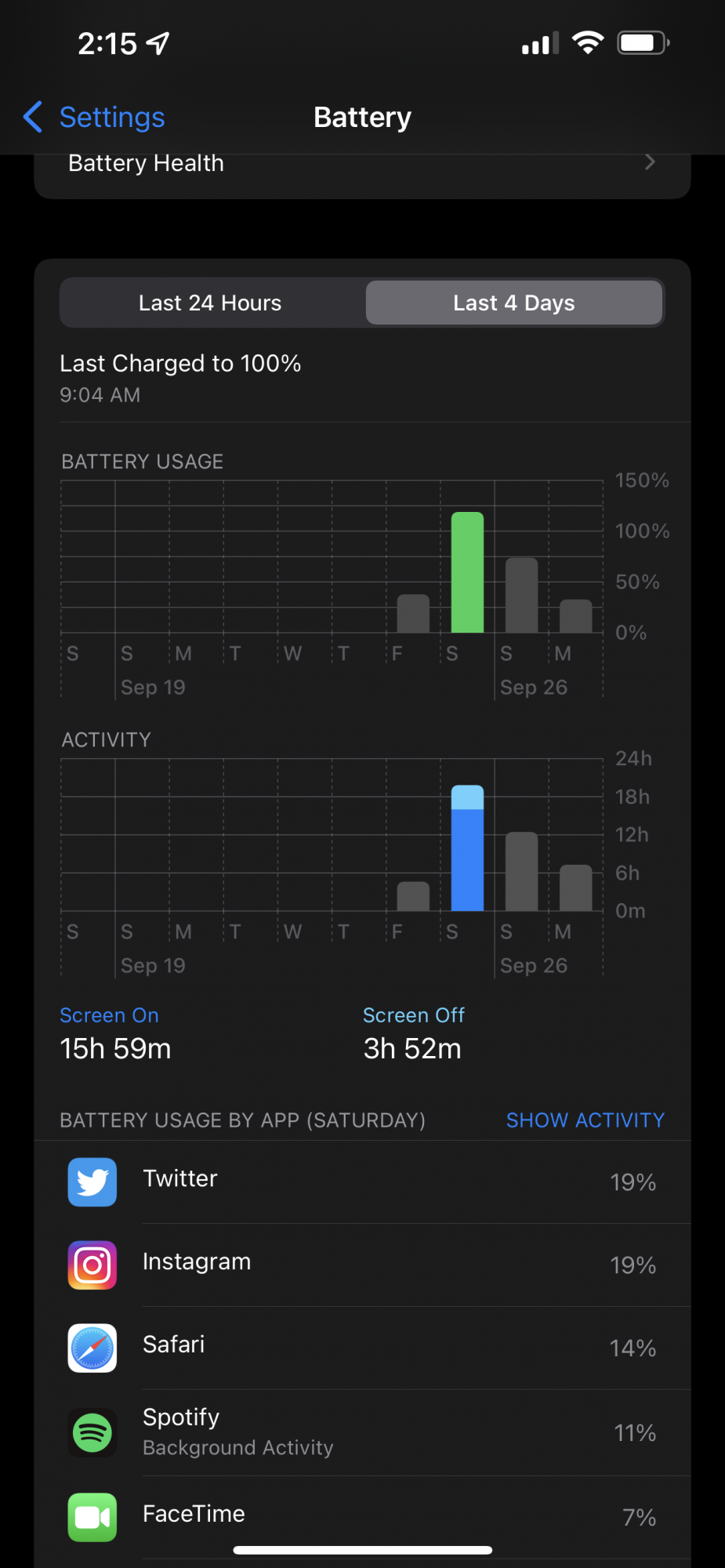Select the green Saturday battery usage bar
This screenshot has height=1568, width=725.
click(x=467, y=572)
